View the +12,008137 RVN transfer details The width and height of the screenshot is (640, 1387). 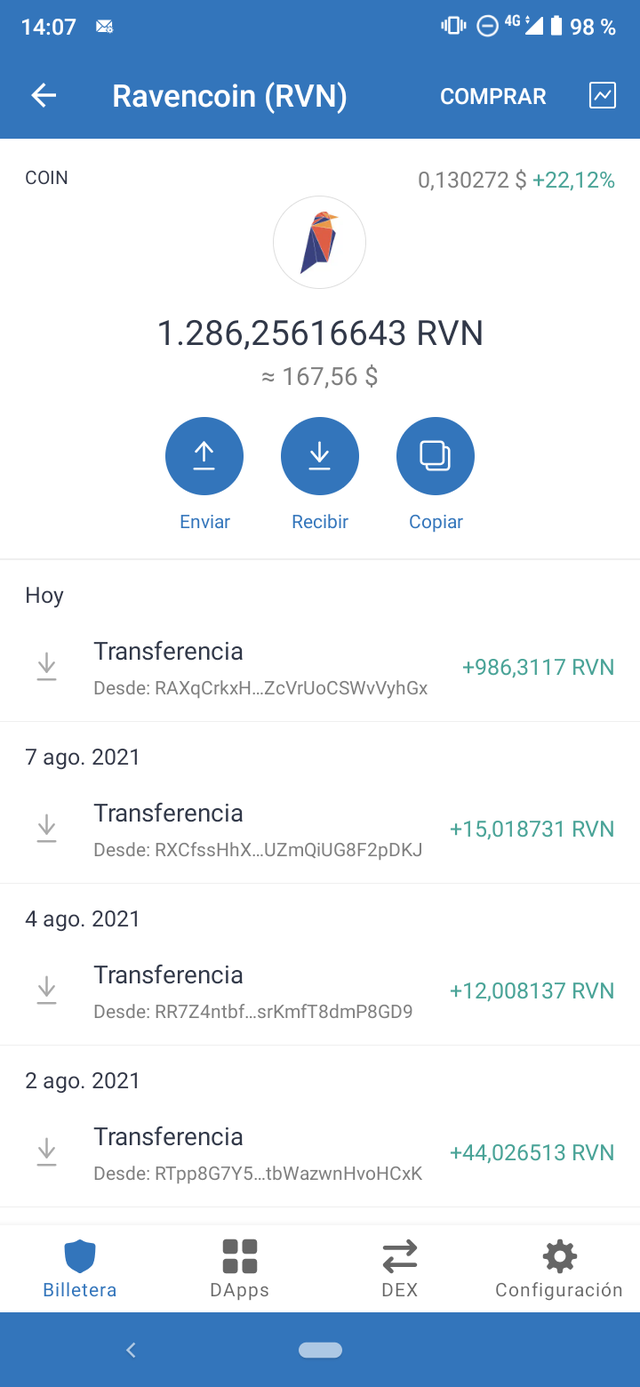[320, 992]
